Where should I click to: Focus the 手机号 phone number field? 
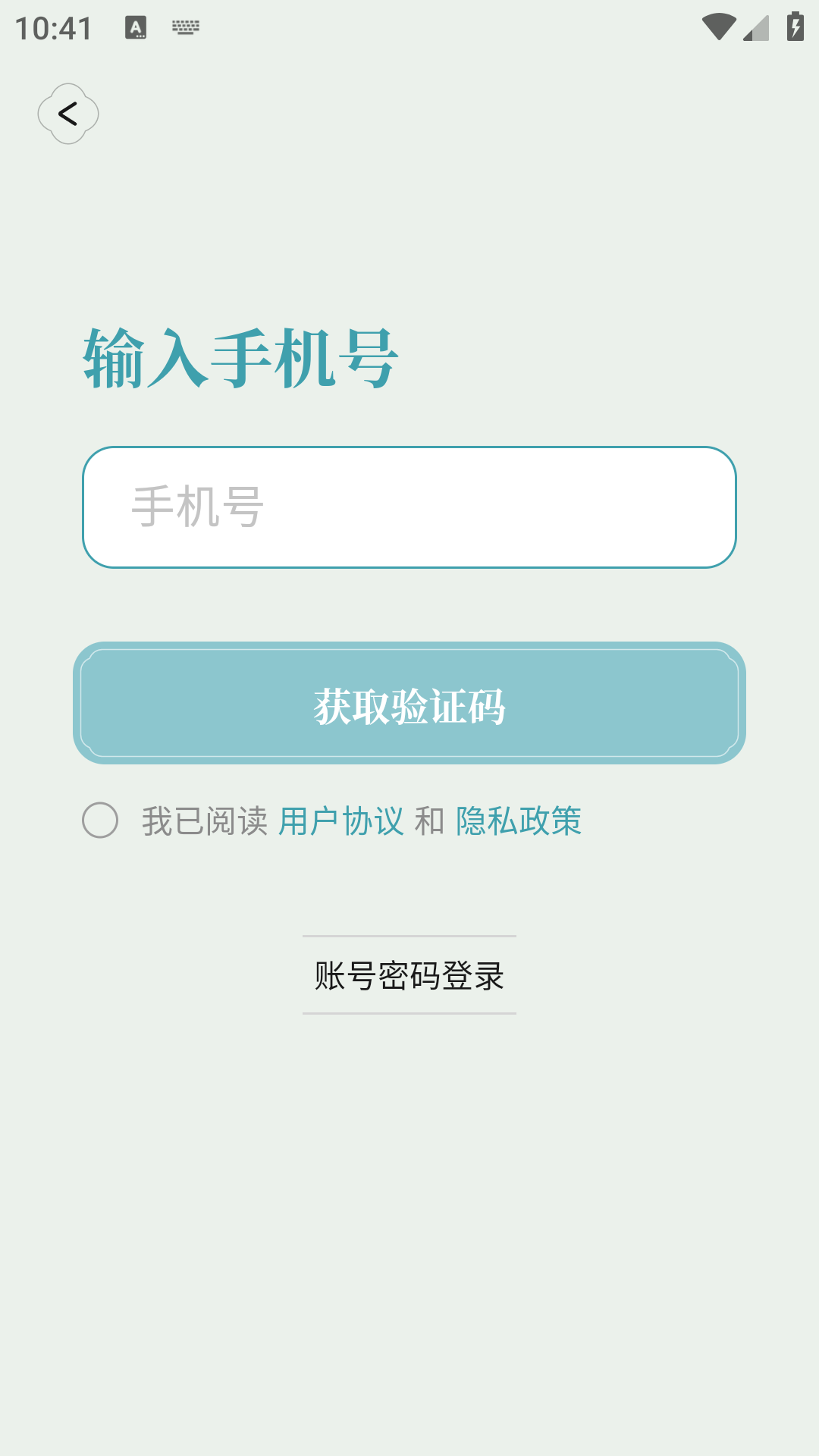click(x=409, y=507)
